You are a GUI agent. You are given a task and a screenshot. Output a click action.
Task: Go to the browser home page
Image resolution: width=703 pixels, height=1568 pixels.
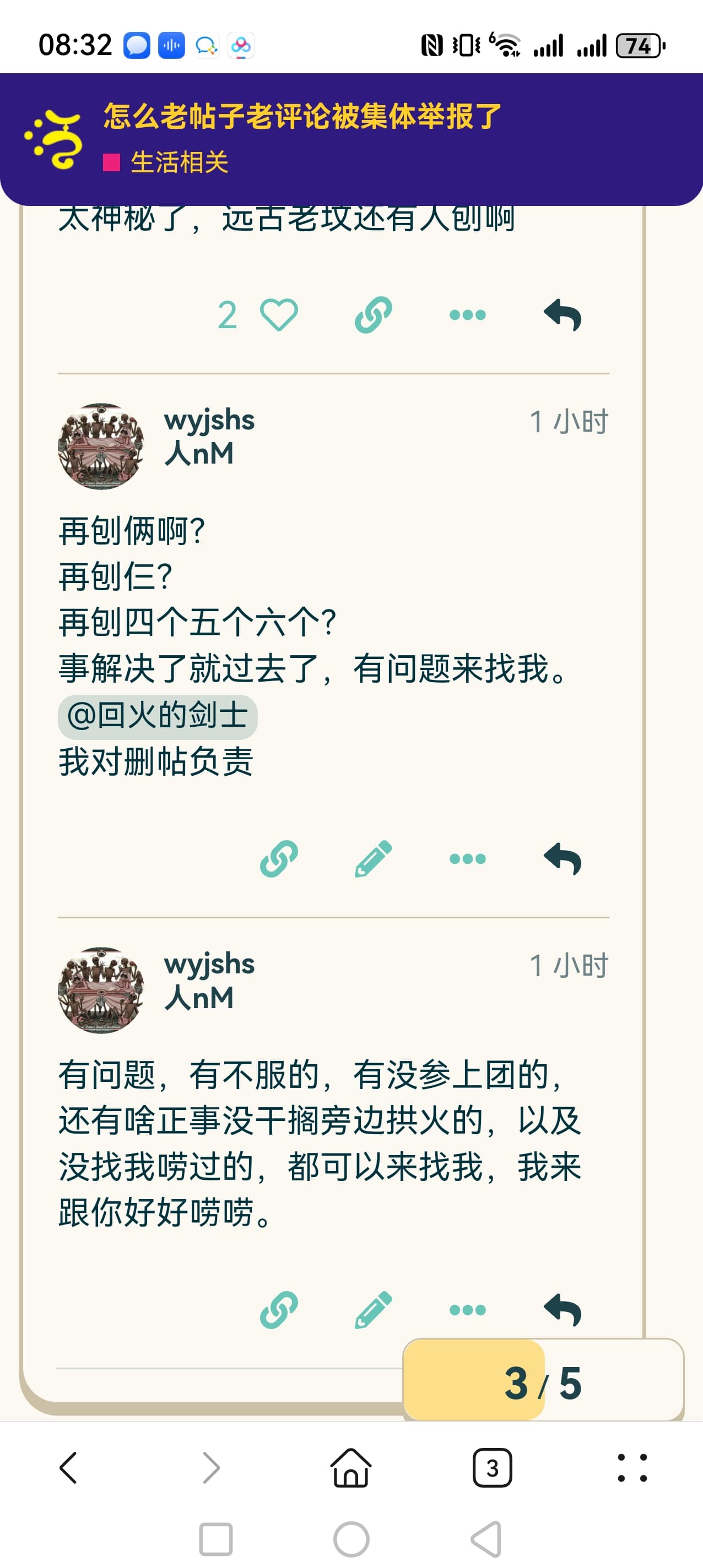[x=351, y=1468]
